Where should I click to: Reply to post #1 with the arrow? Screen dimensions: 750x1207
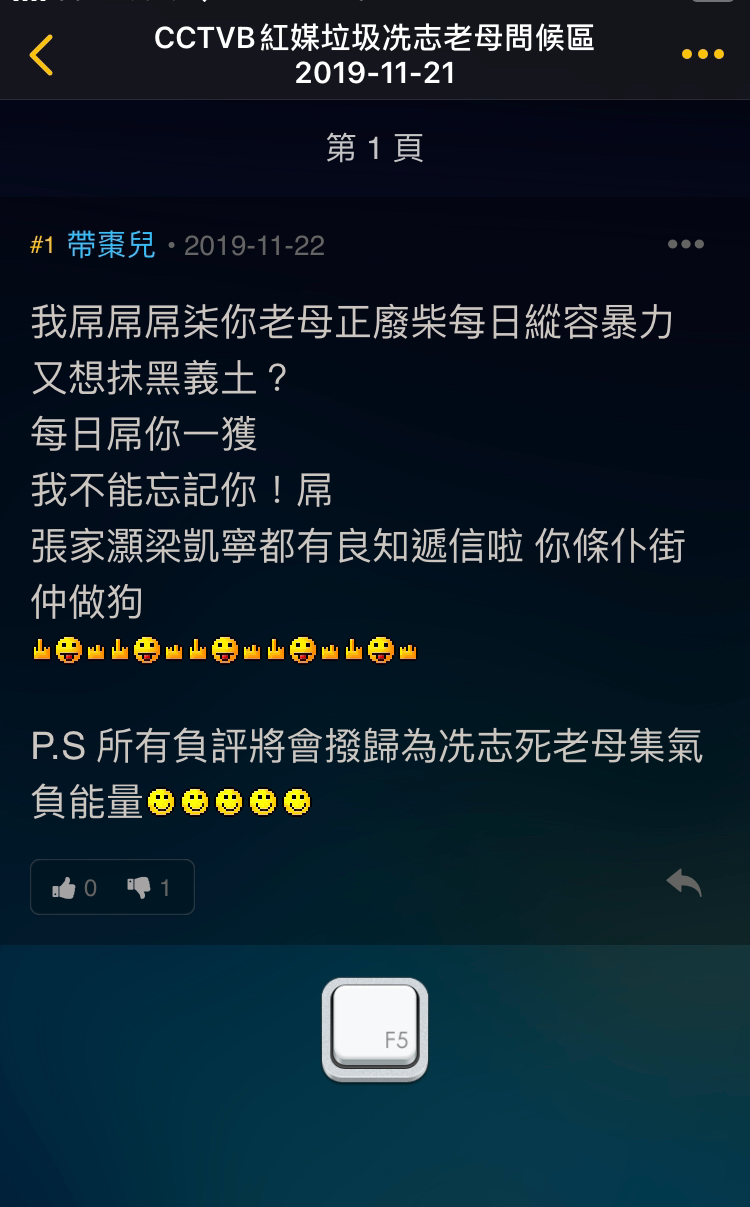pyautogui.click(x=684, y=882)
